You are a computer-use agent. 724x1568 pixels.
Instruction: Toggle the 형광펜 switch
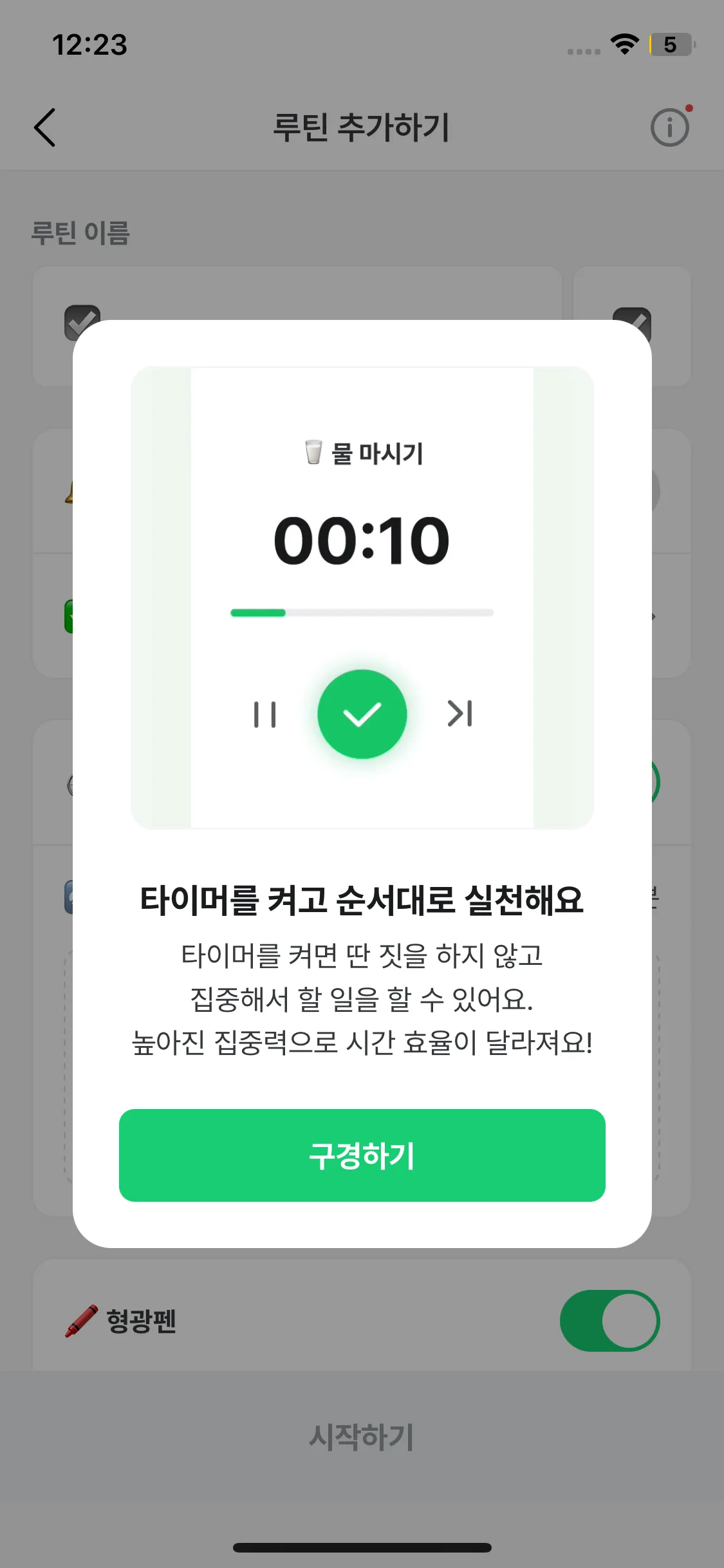click(x=609, y=1320)
